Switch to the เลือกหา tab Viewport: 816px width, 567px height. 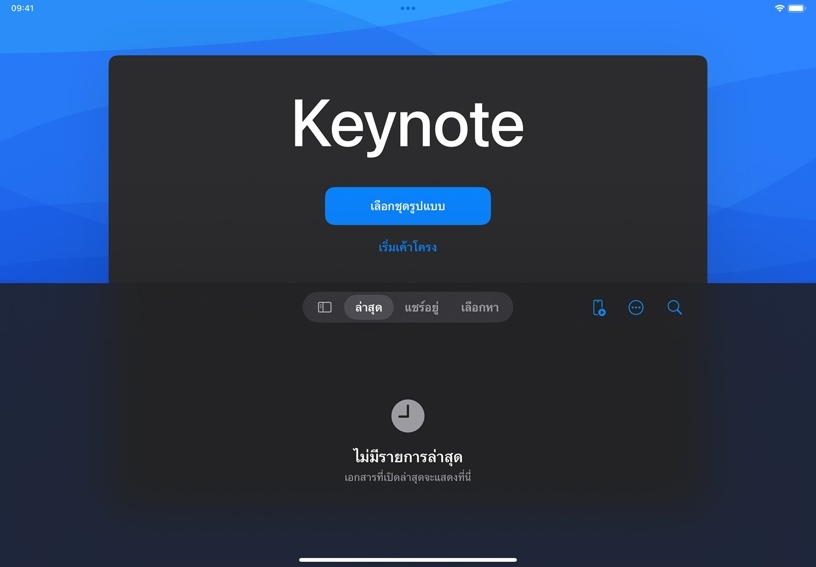coord(479,308)
